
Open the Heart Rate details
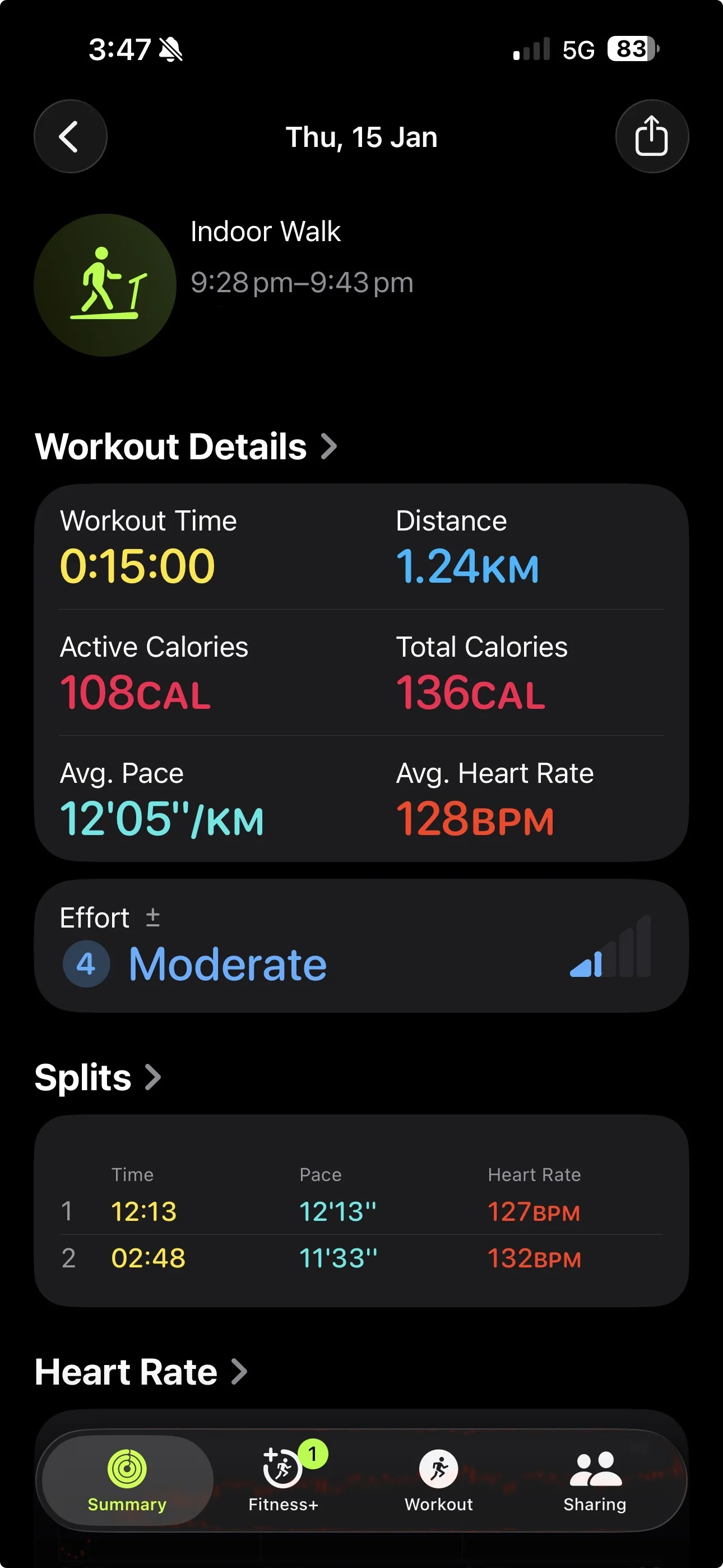[141, 1372]
